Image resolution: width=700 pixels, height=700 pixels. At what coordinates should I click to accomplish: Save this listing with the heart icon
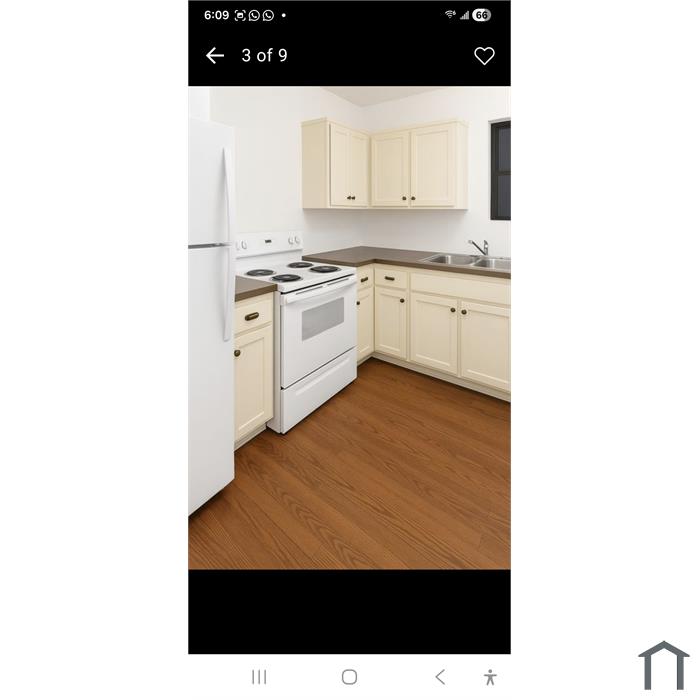tap(484, 56)
